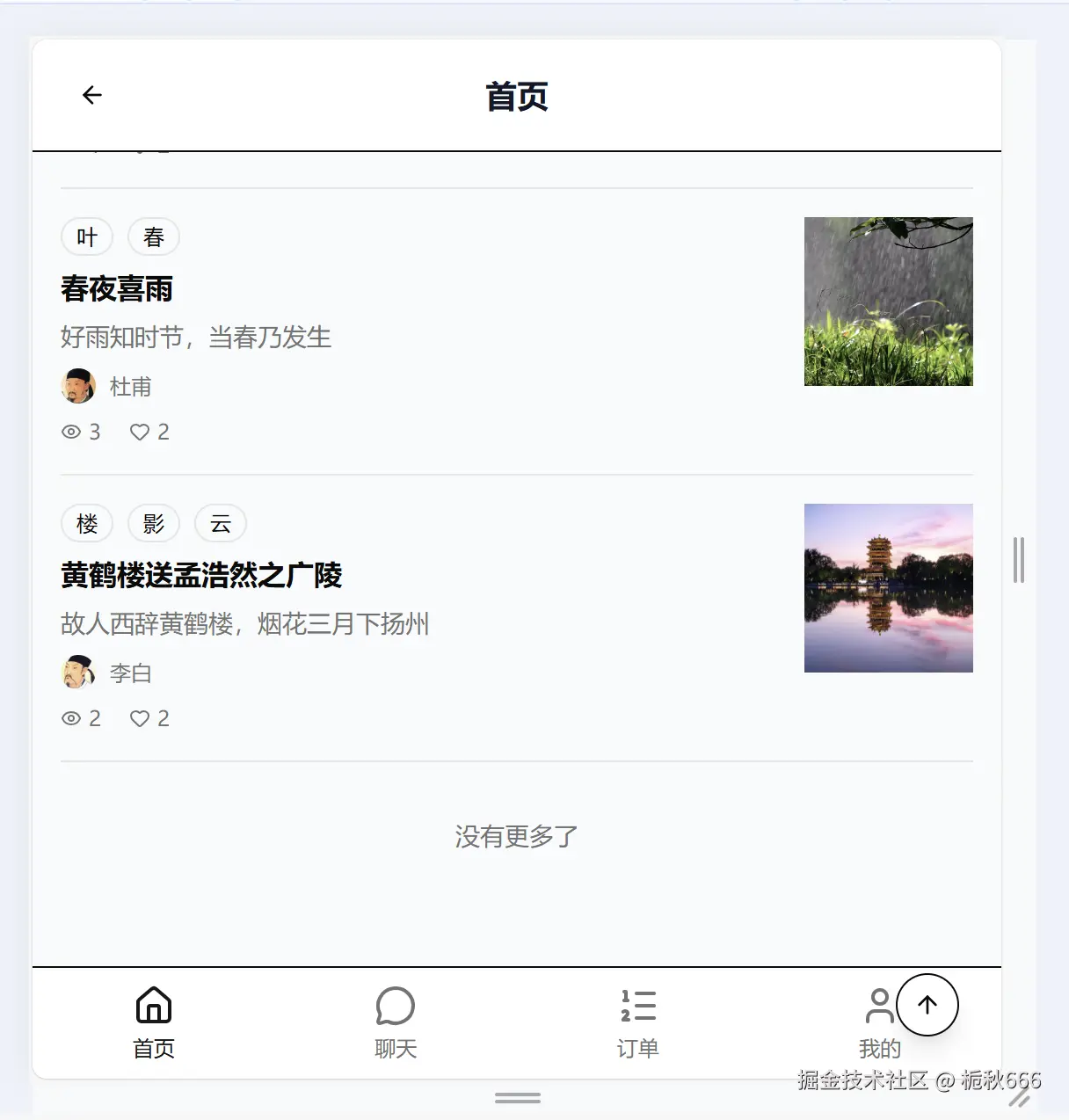
Task: Tap the 影 tag chip
Action: click(x=154, y=524)
